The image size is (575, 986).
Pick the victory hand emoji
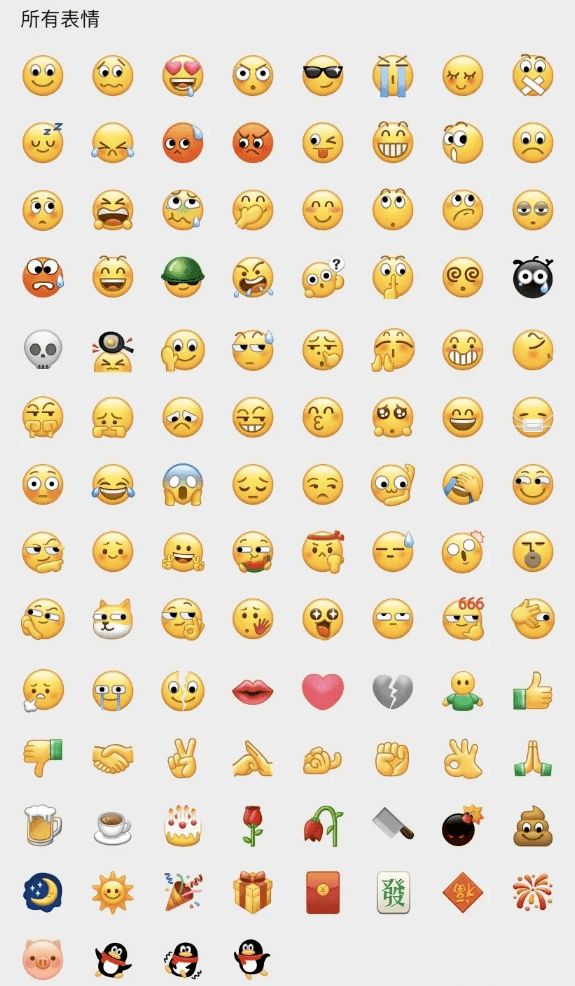[182, 758]
